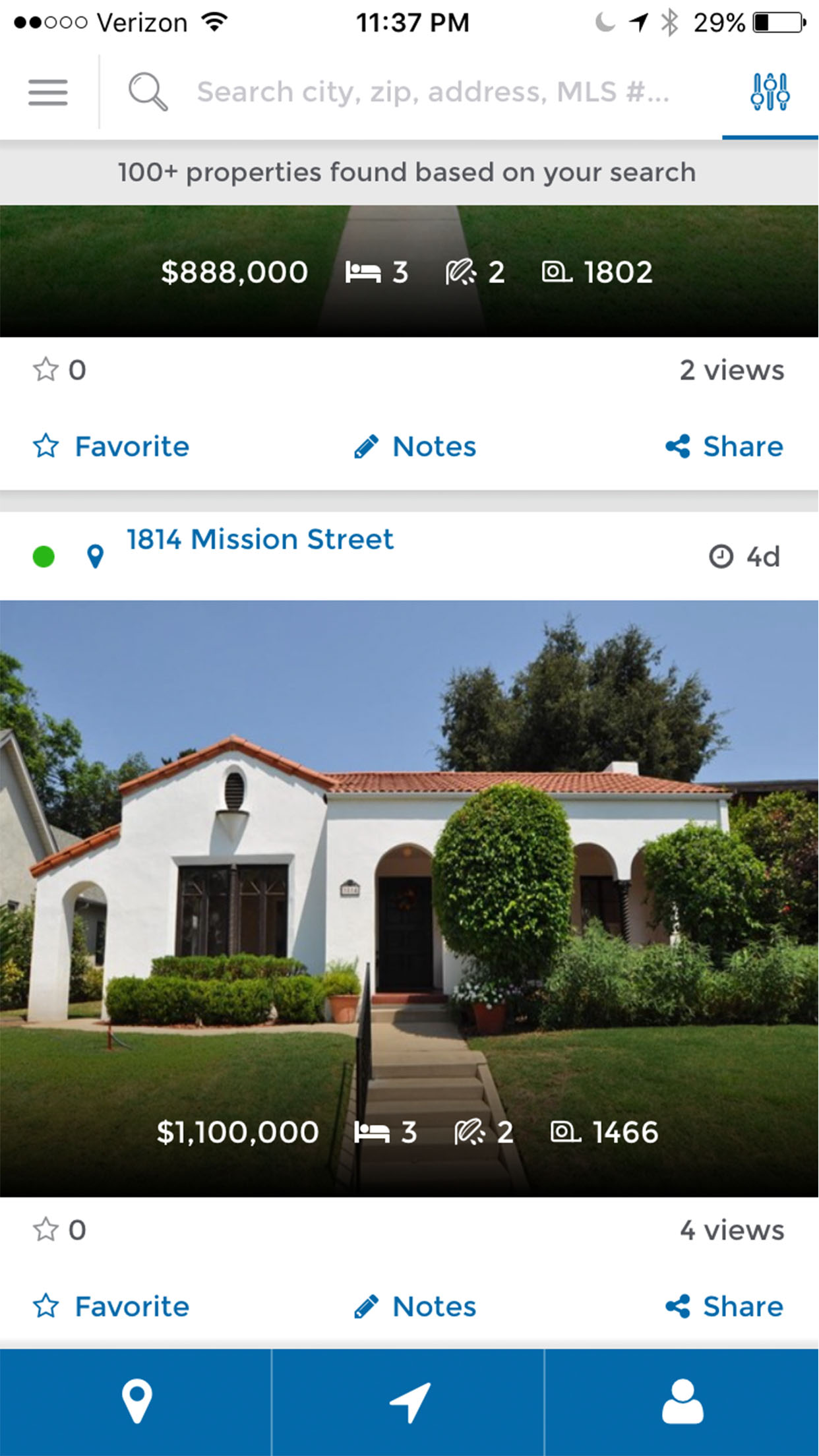Share the 1814 Mission Street listing
Image resolution: width=819 pixels, height=1456 pixels.
click(724, 1306)
